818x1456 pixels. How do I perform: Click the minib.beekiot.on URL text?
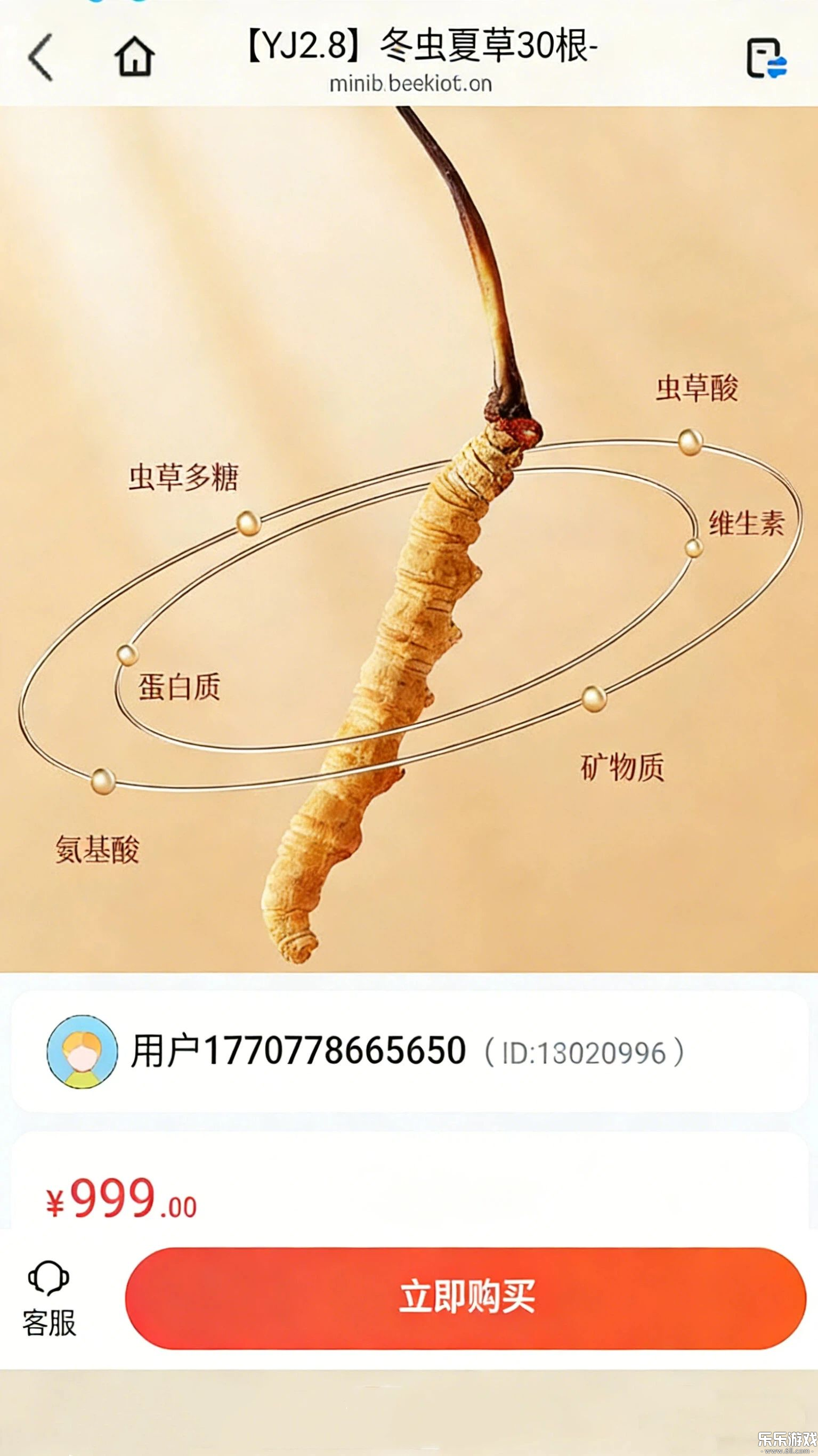(x=409, y=85)
